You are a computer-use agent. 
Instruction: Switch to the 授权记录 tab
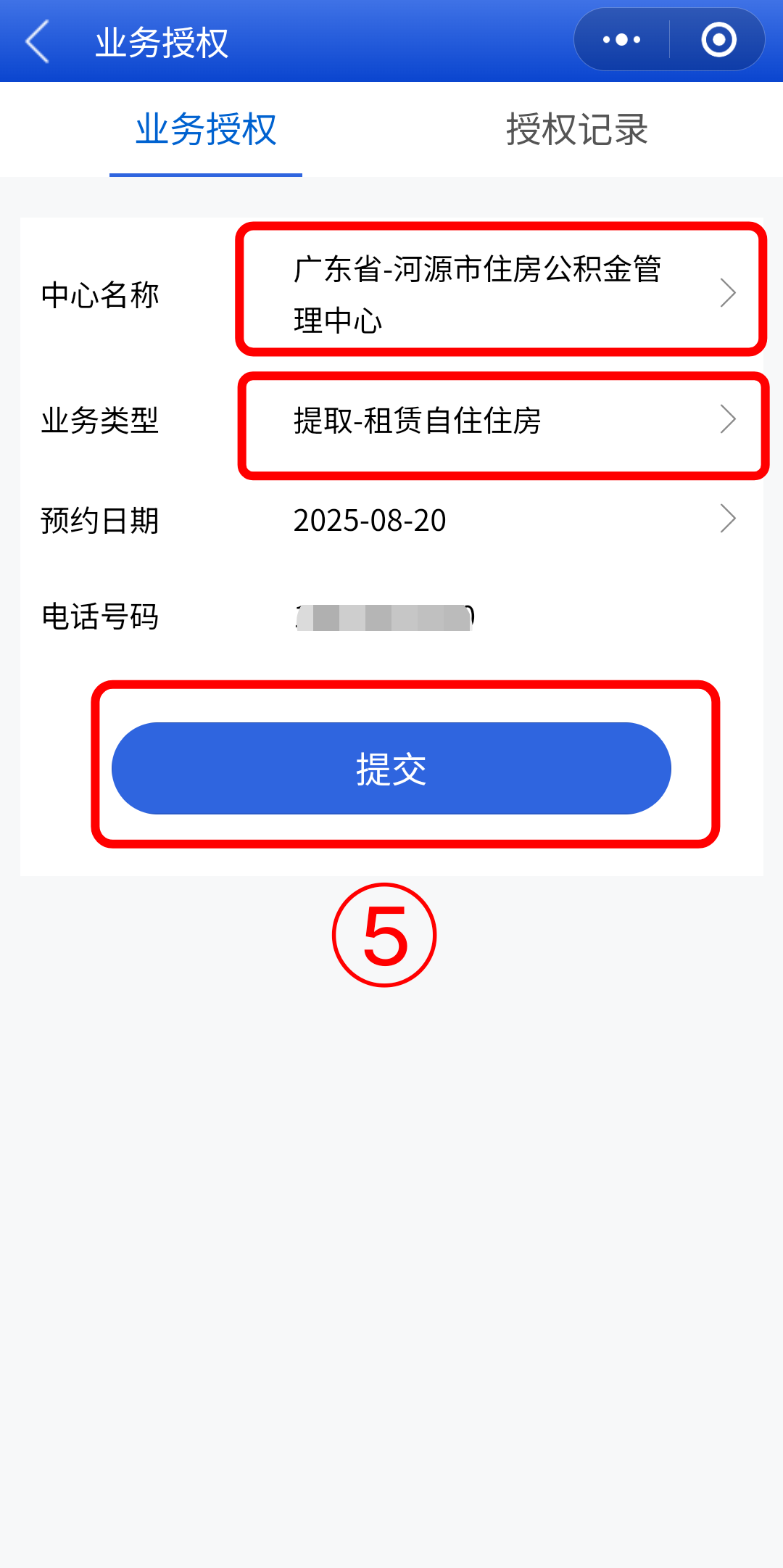(578, 129)
